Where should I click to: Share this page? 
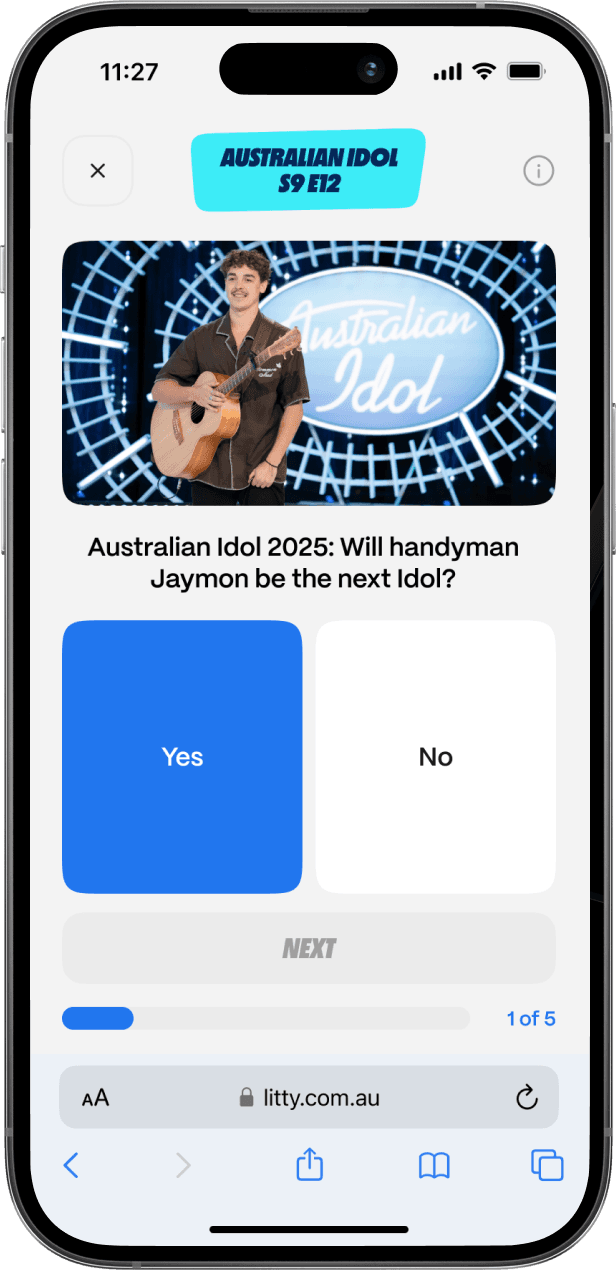(310, 1164)
